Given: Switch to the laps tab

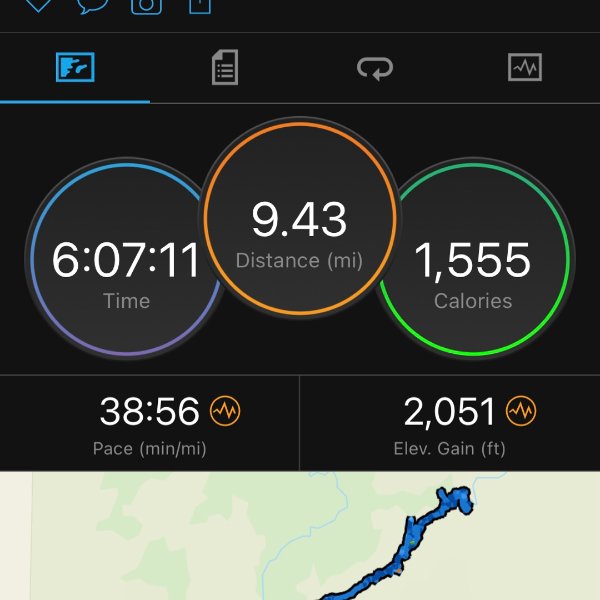Looking at the screenshot, I should [375, 68].
